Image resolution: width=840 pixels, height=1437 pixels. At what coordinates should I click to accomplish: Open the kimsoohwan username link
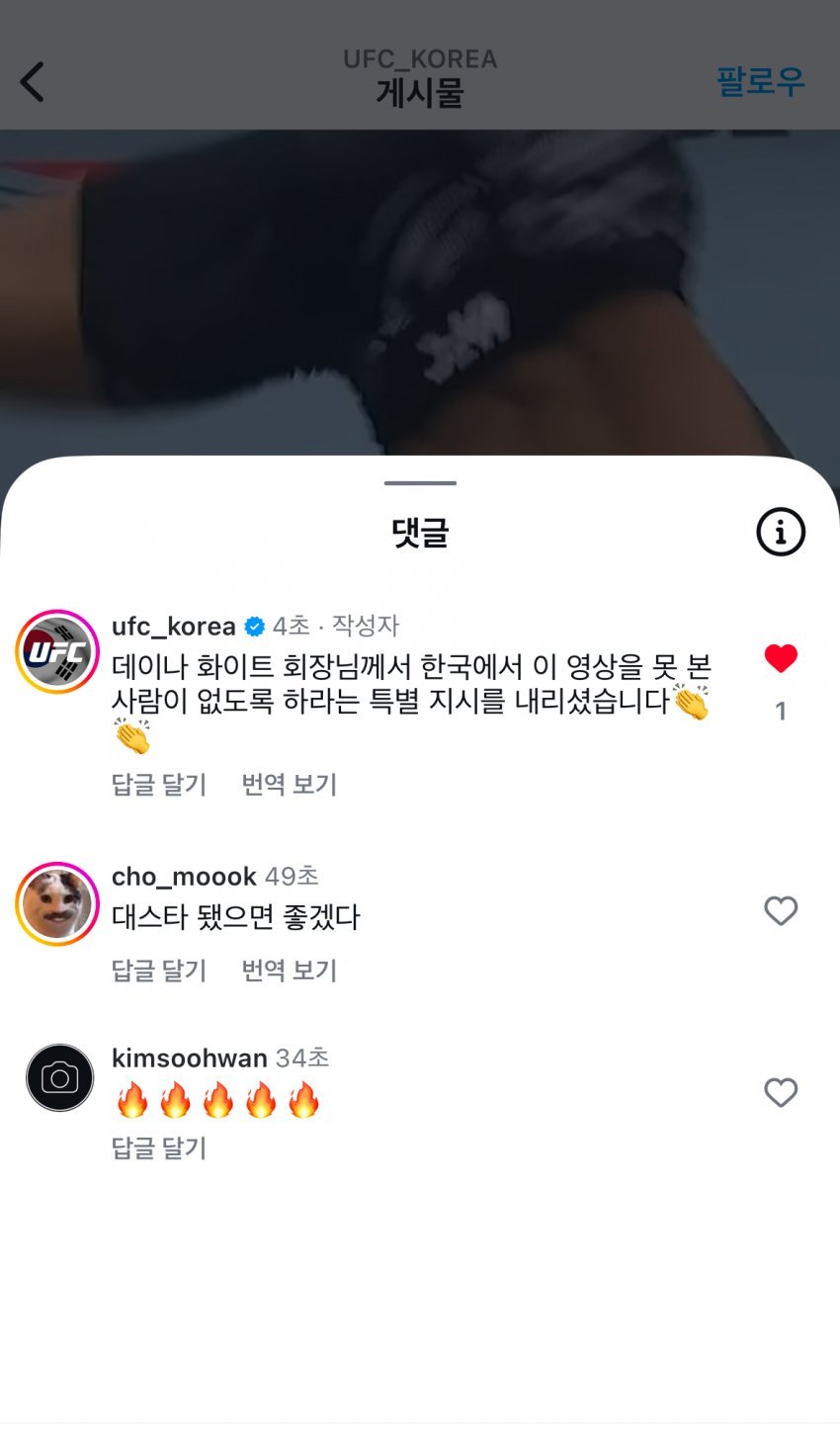tap(189, 1058)
